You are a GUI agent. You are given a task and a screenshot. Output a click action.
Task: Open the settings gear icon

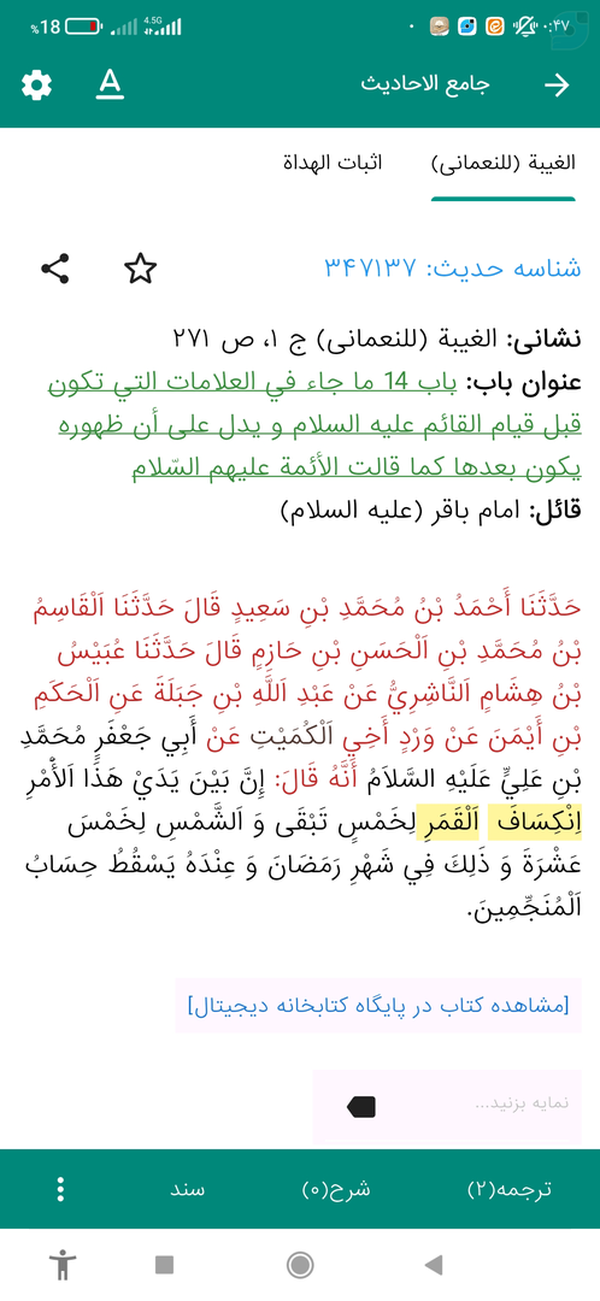(36, 86)
